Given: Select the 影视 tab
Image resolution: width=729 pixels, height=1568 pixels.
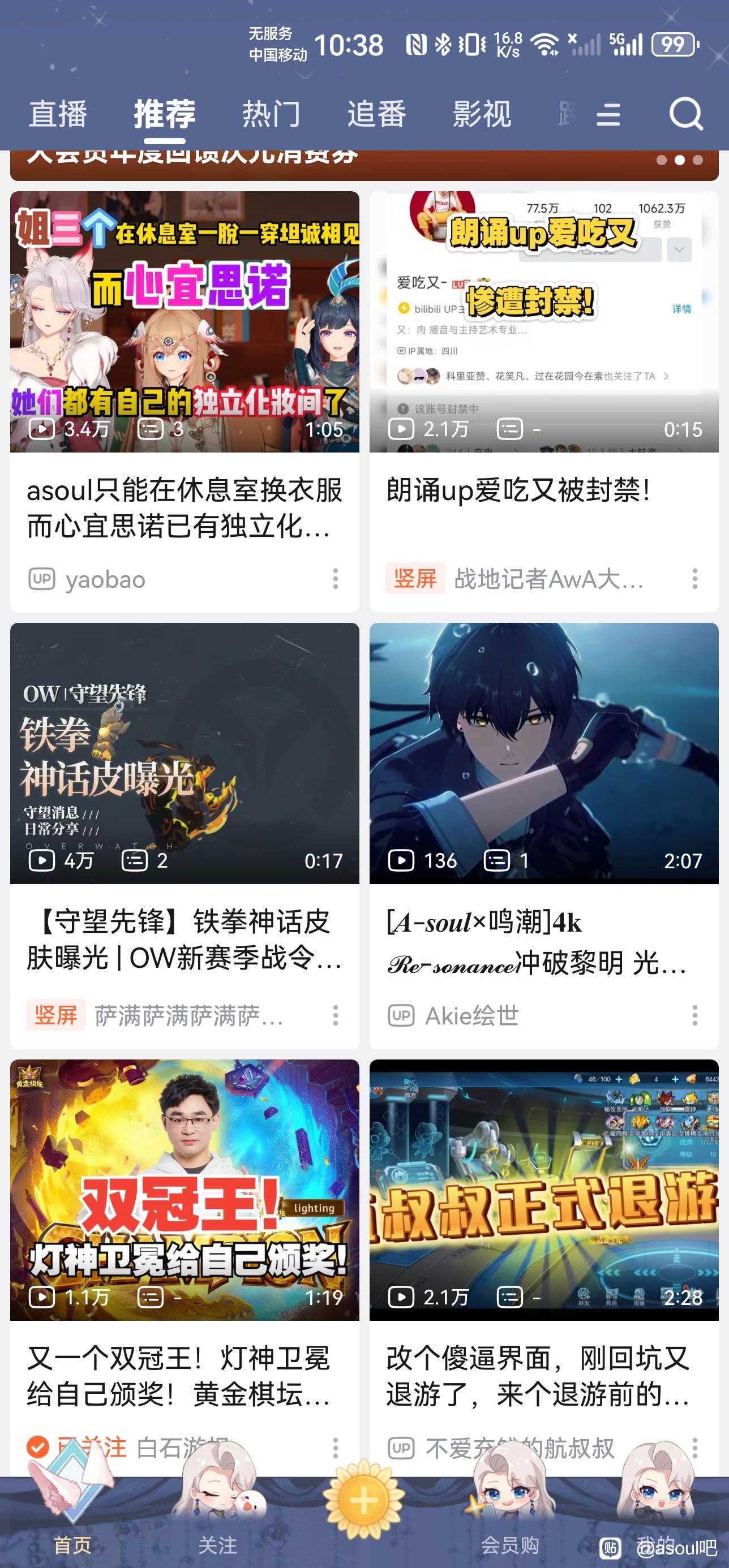Looking at the screenshot, I should point(482,114).
